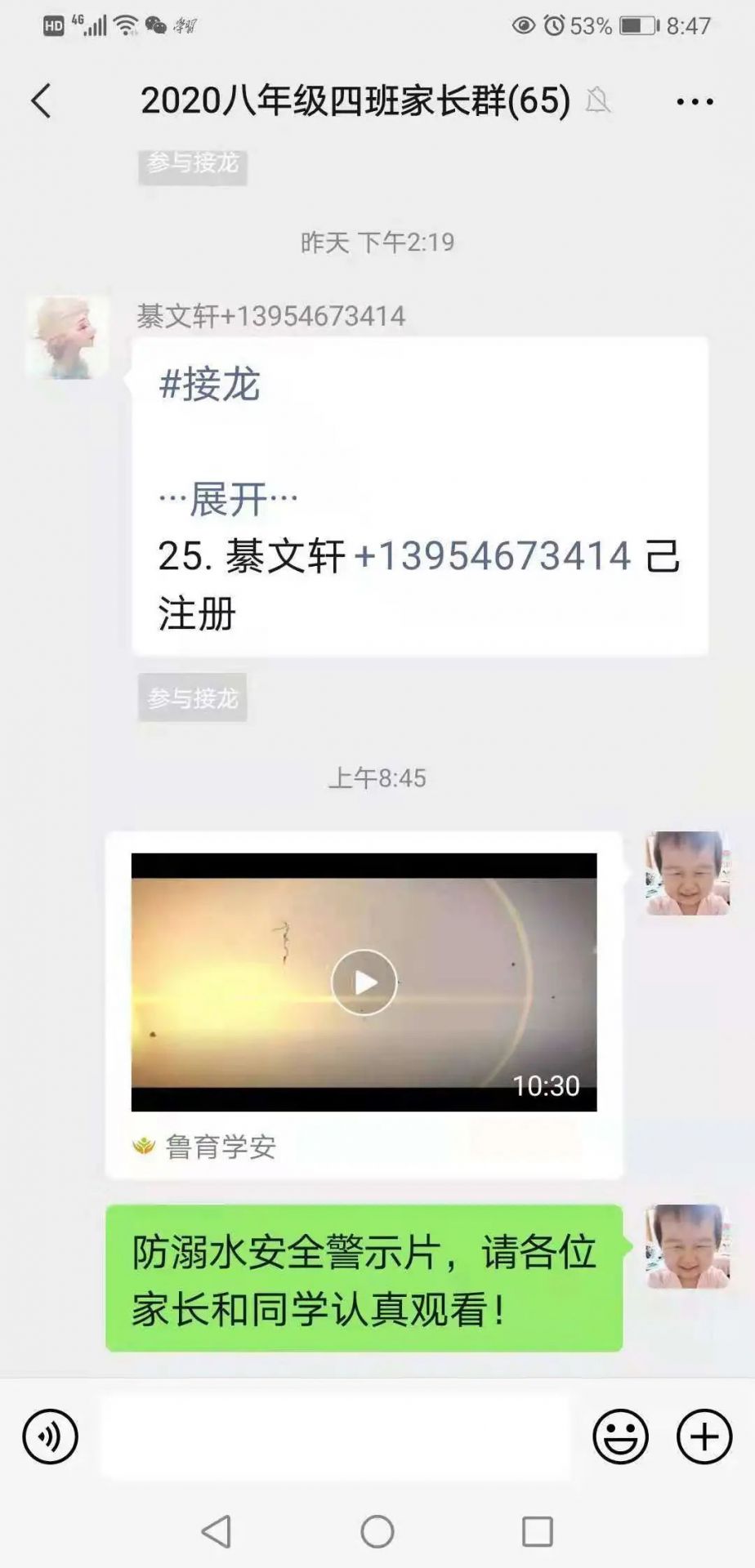Open 綦文轩's profile avatar
This screenshot has height=1568, width=755.
click(x=67, y=337)
